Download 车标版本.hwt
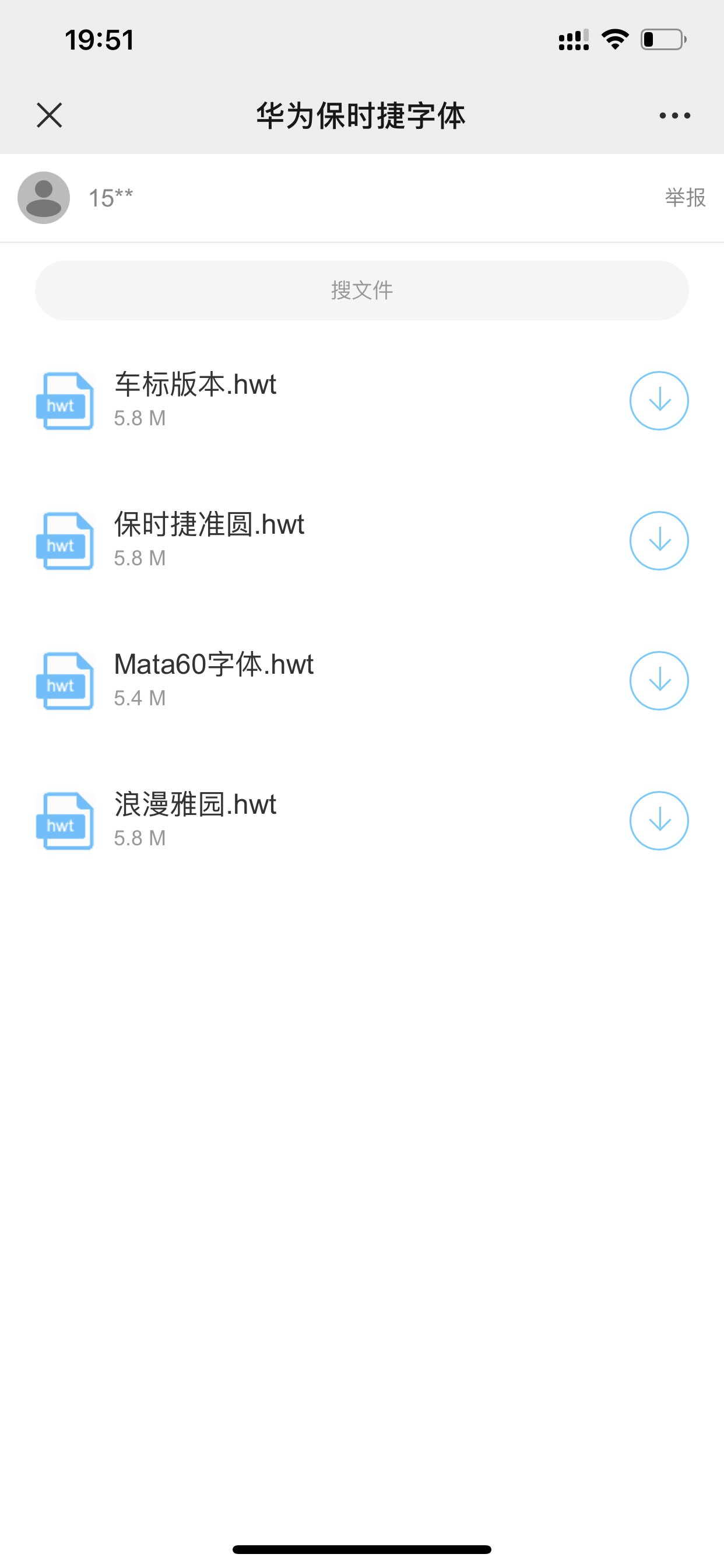This screenshot has width=724, height=1568. [659, 401]
